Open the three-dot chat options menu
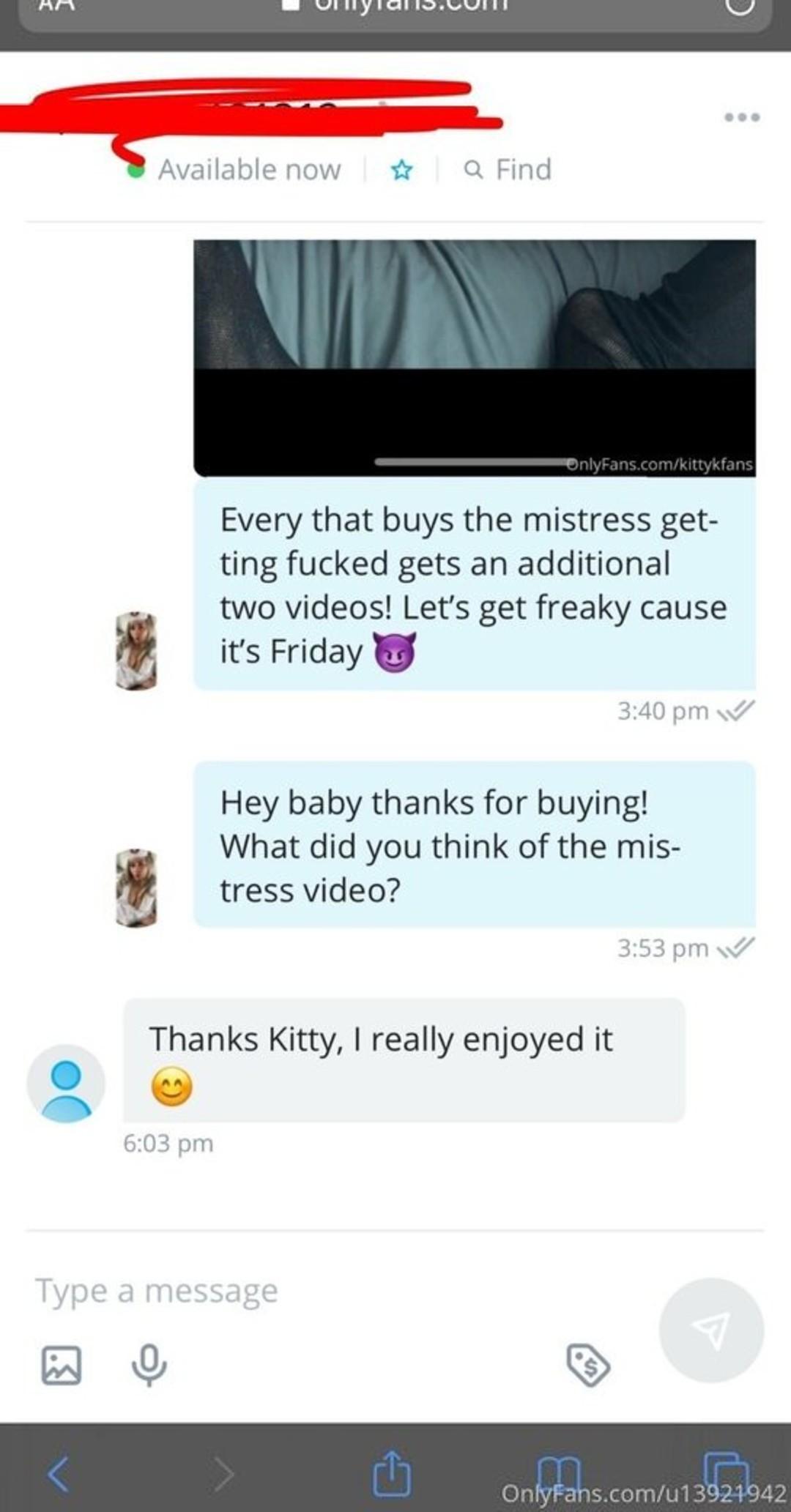Image resolution: width=791 pixels, height=1512 pixels. tap(742, 117)
